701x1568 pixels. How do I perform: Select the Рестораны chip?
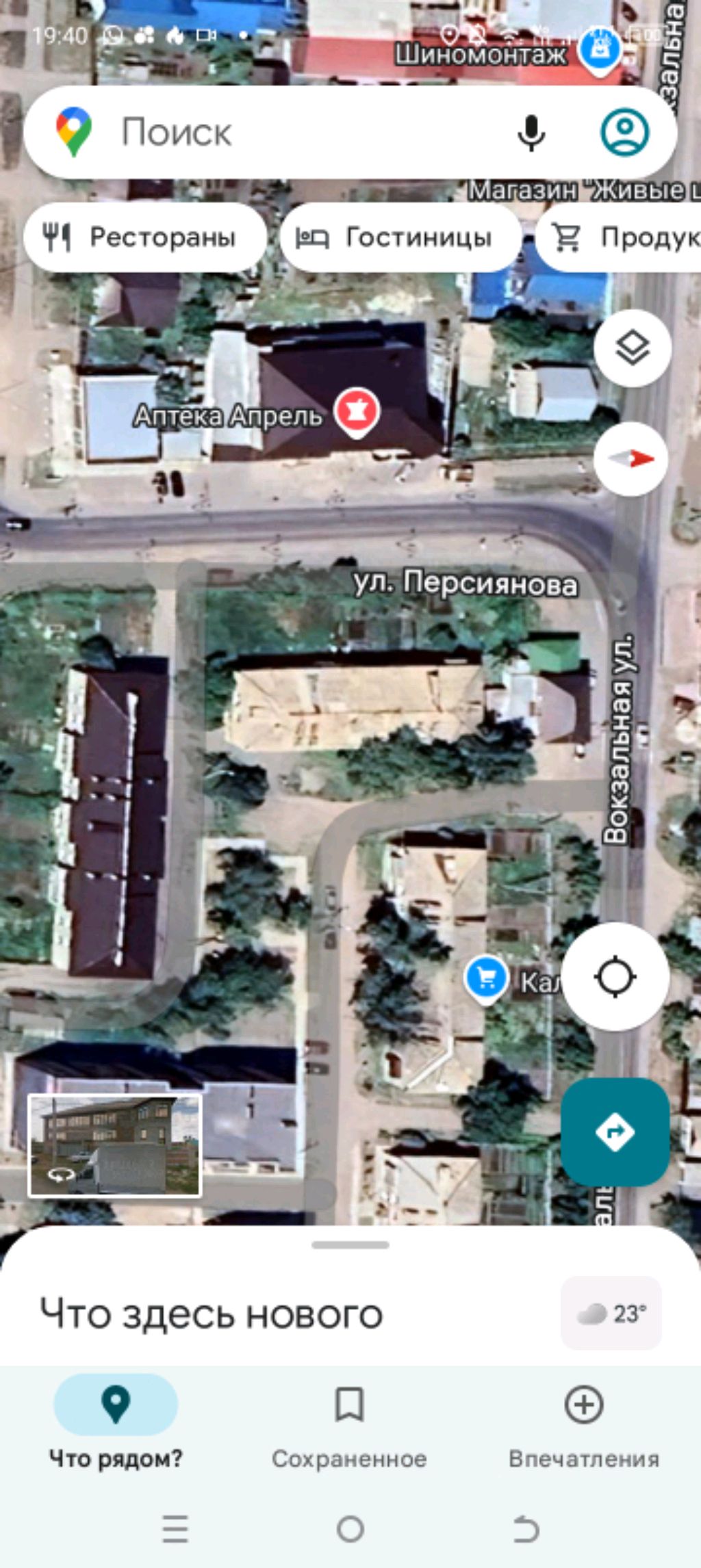(x=144, y=237)
